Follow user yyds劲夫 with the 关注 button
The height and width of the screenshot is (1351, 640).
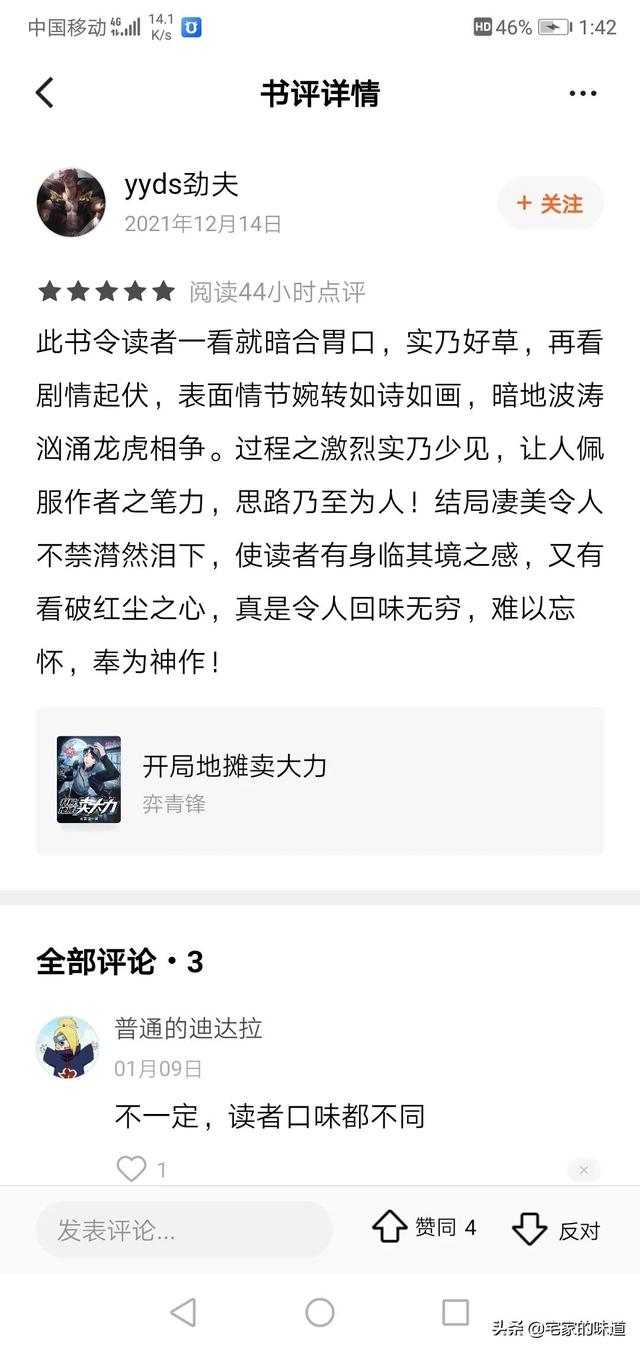point(550,204)
